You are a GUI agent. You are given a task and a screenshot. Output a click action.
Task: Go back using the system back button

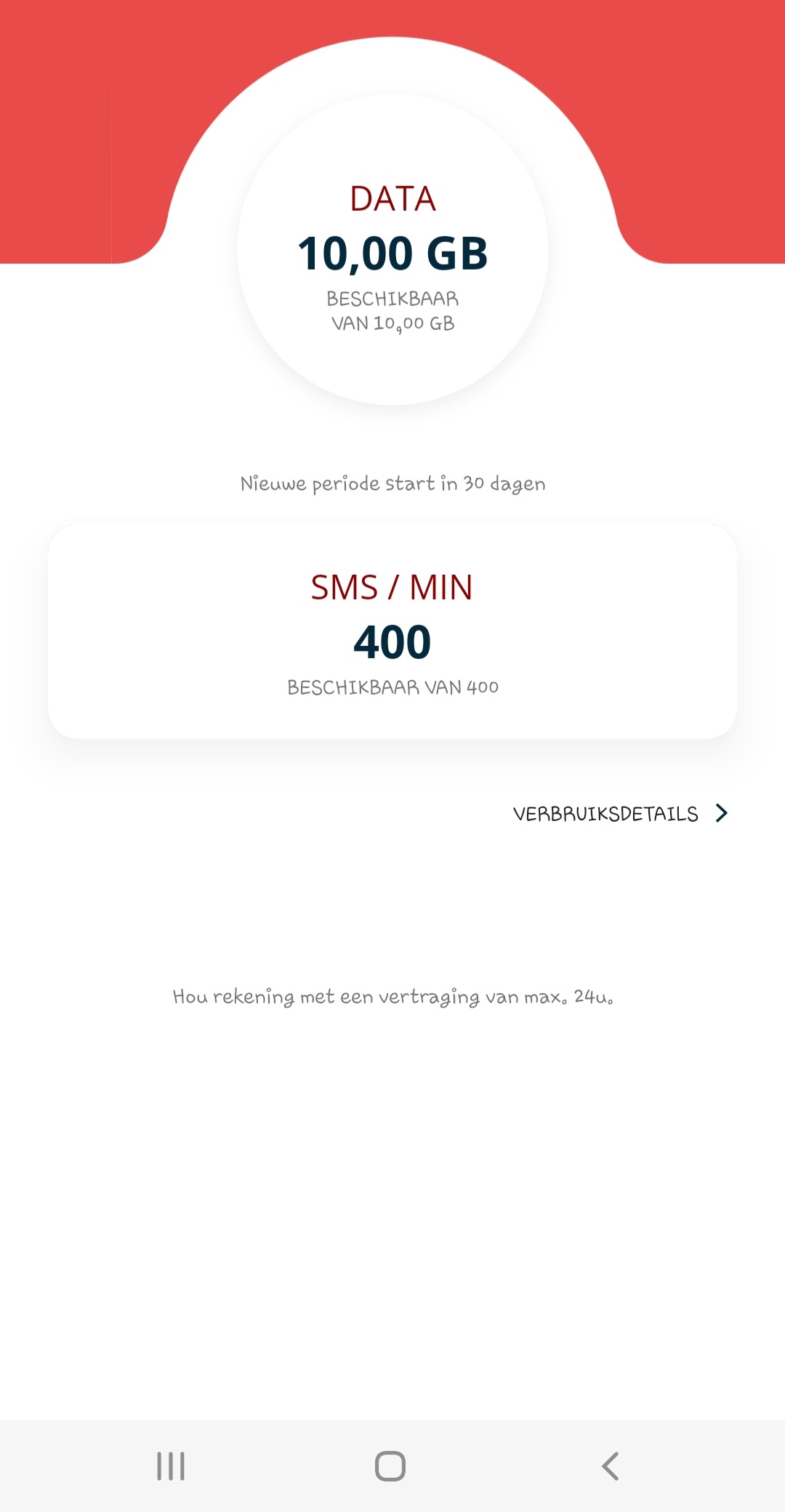(x=611, y=1465)
